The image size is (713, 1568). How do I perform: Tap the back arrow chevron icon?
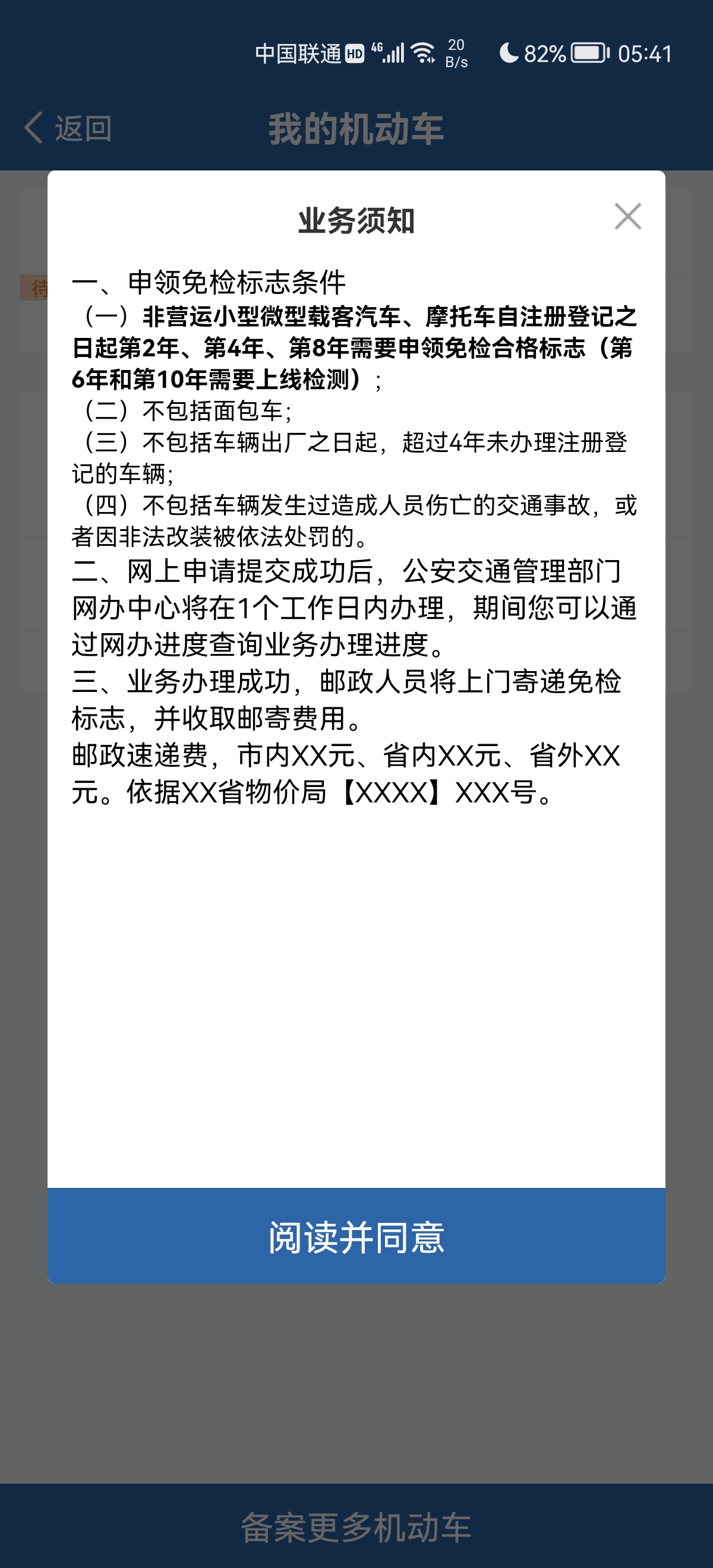point(33,126)
